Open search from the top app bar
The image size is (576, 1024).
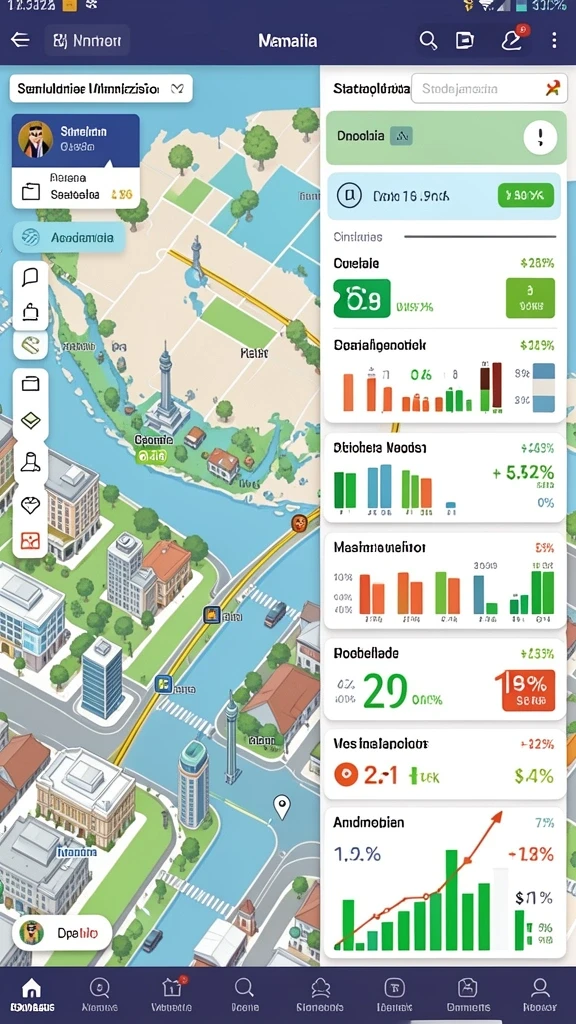click(x=428, y=40)
